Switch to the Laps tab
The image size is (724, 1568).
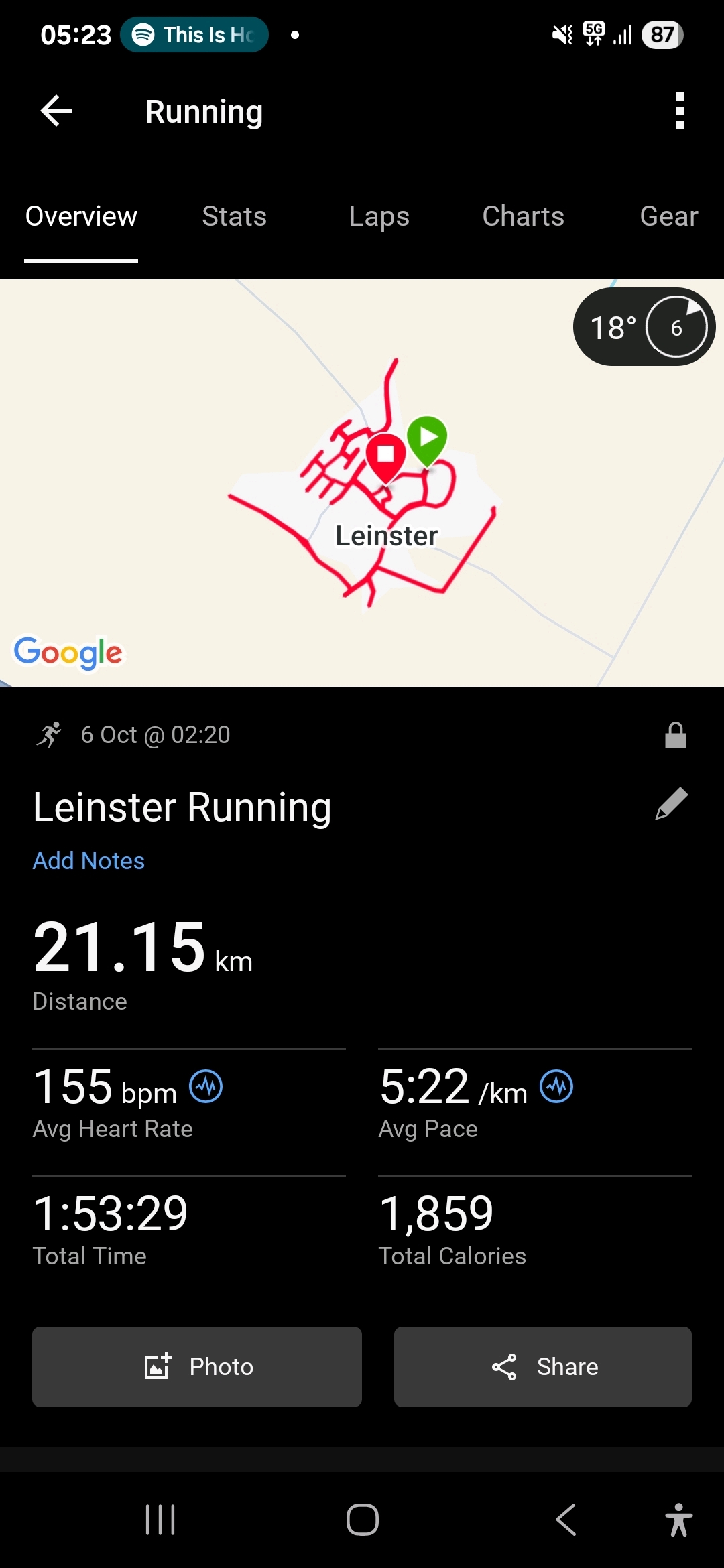point(379,216)
